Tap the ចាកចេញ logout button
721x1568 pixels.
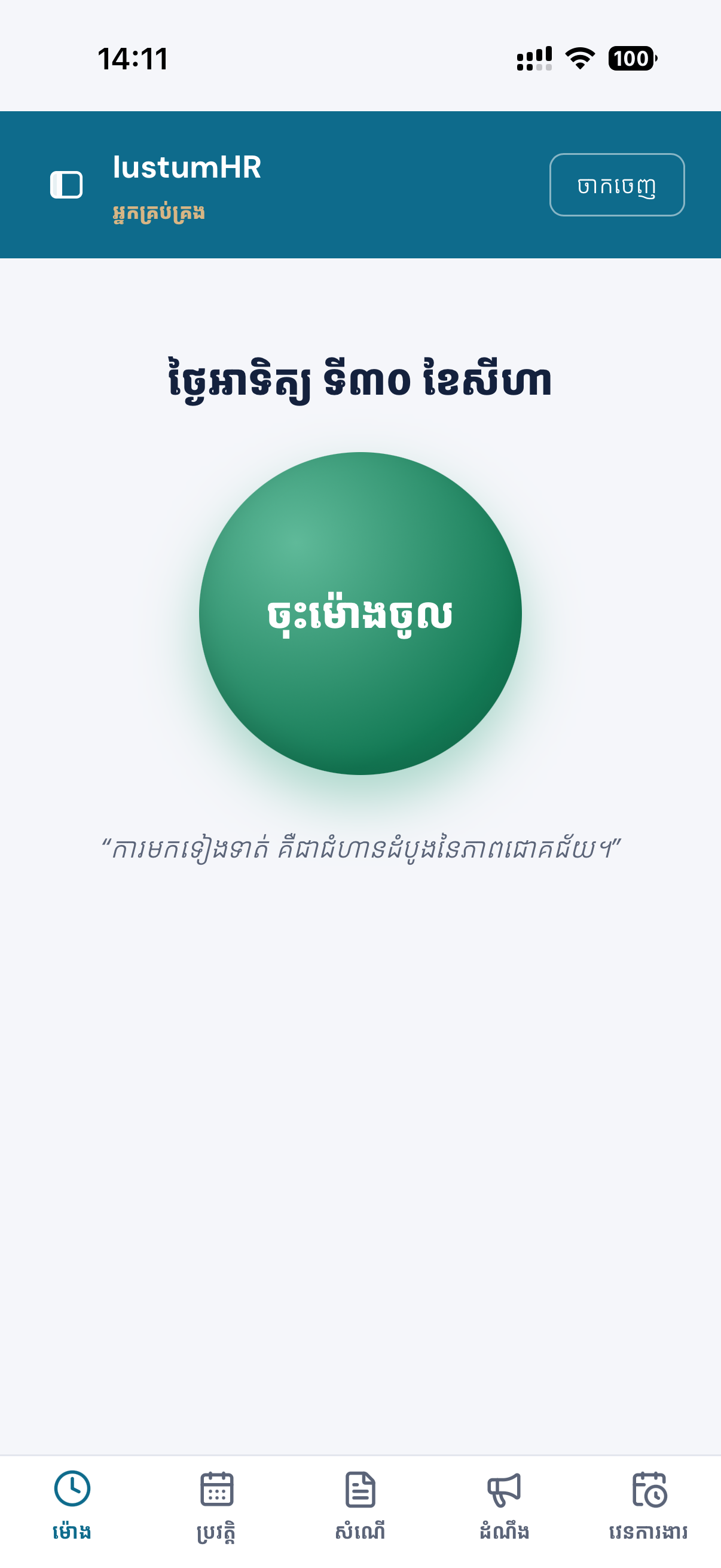coord(616,185)
